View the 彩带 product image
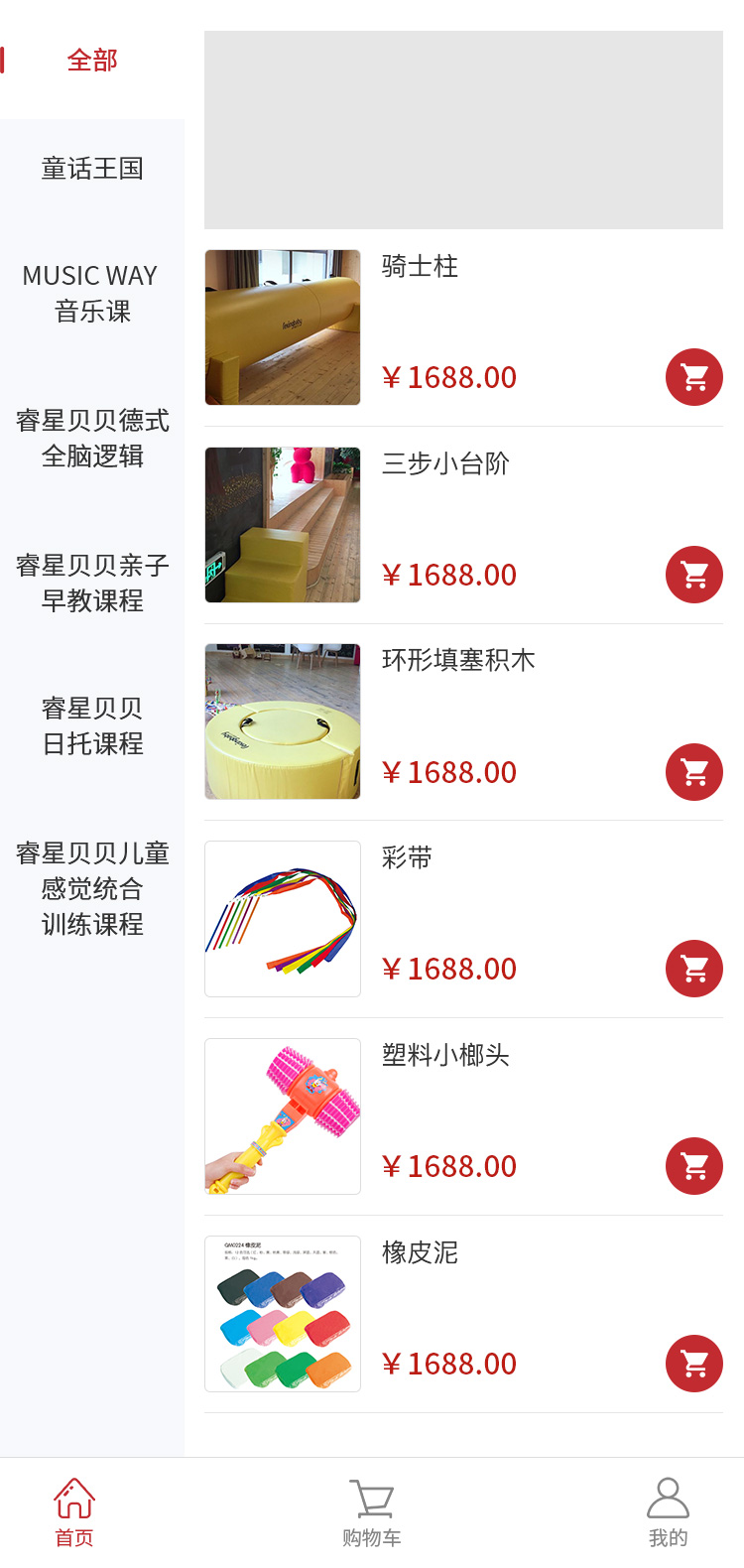The width and height of the screenshot is (744, 1568). pos(283,919)
